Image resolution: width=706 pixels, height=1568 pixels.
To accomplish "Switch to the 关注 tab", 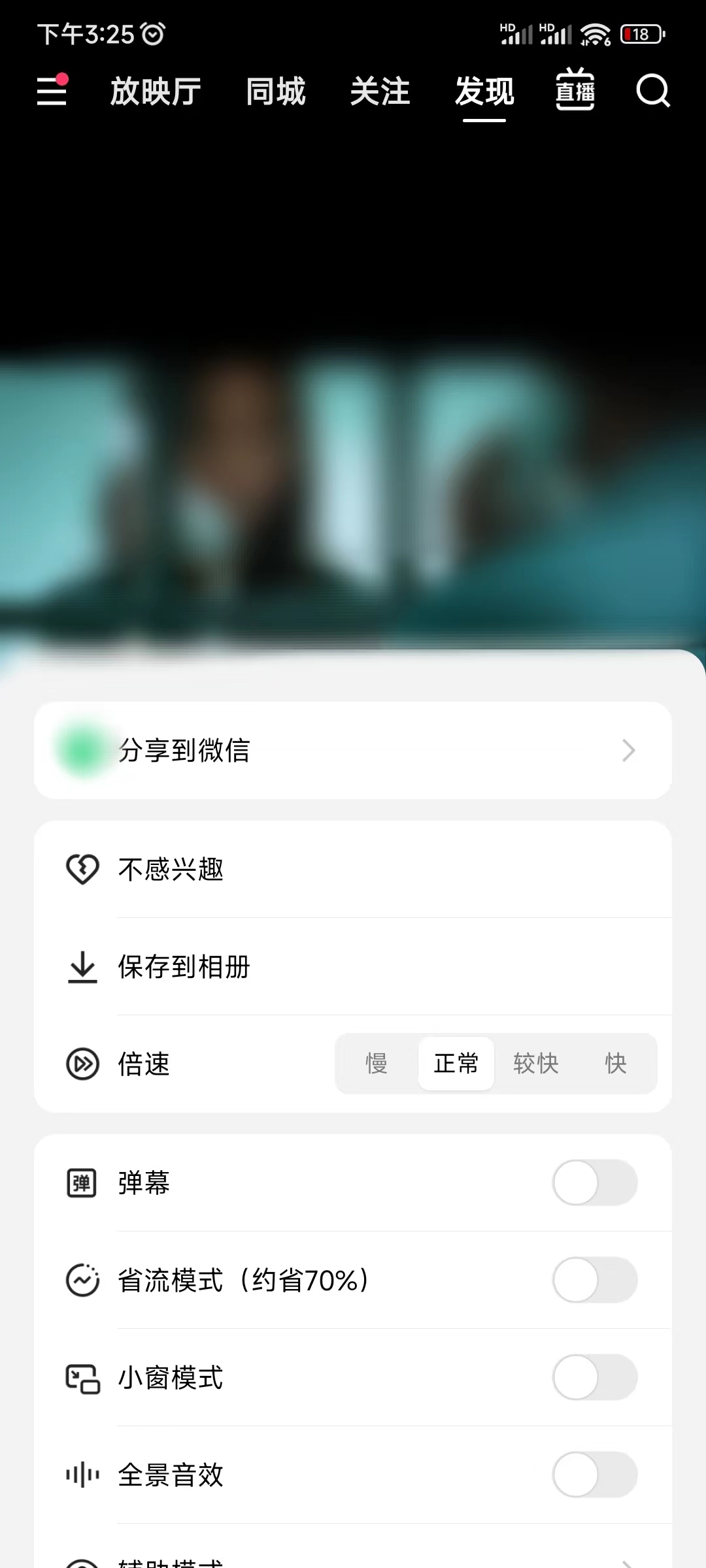I will [381, 92].
